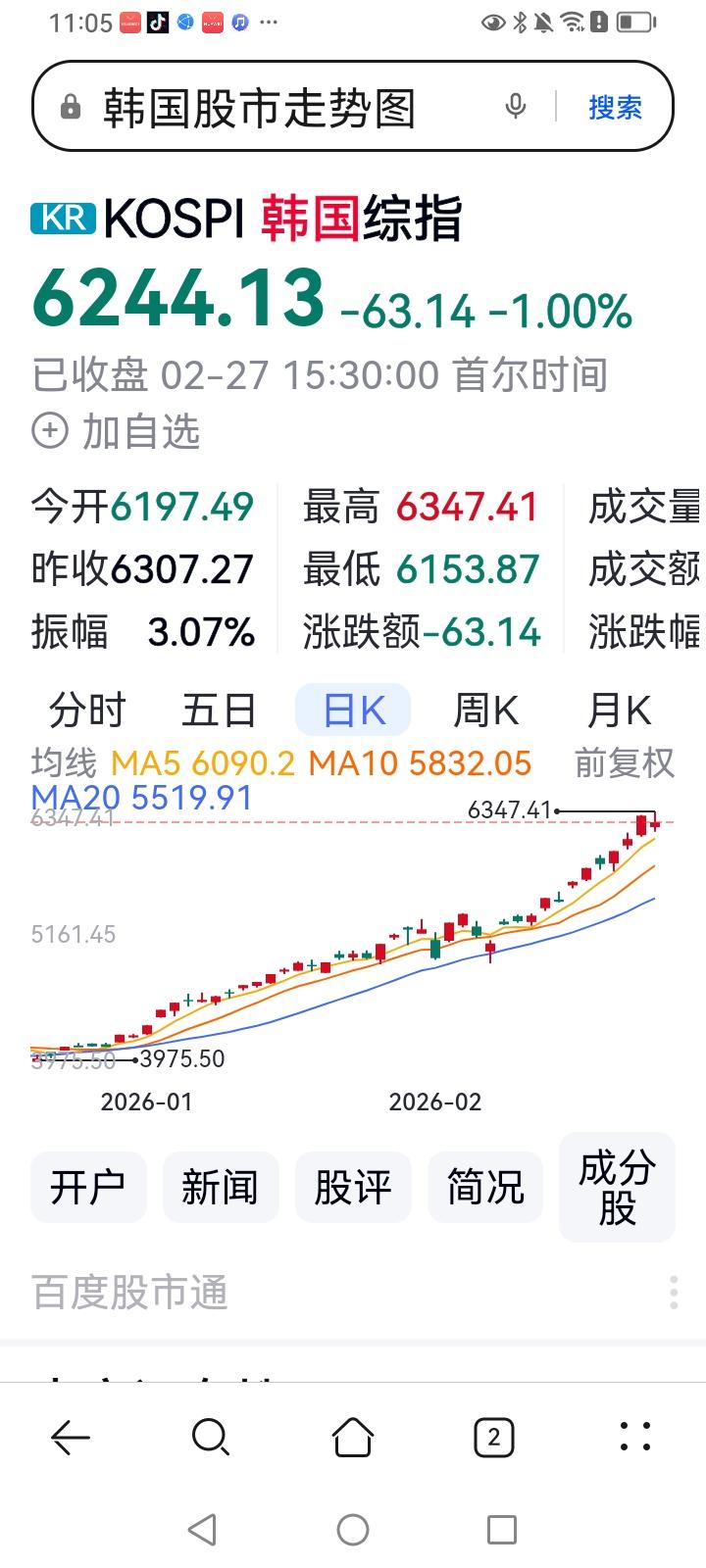Switch chart to 分时 intraday mode
Image resolution: width=706 pixels, height=1568 pixels.
[84, 710]
